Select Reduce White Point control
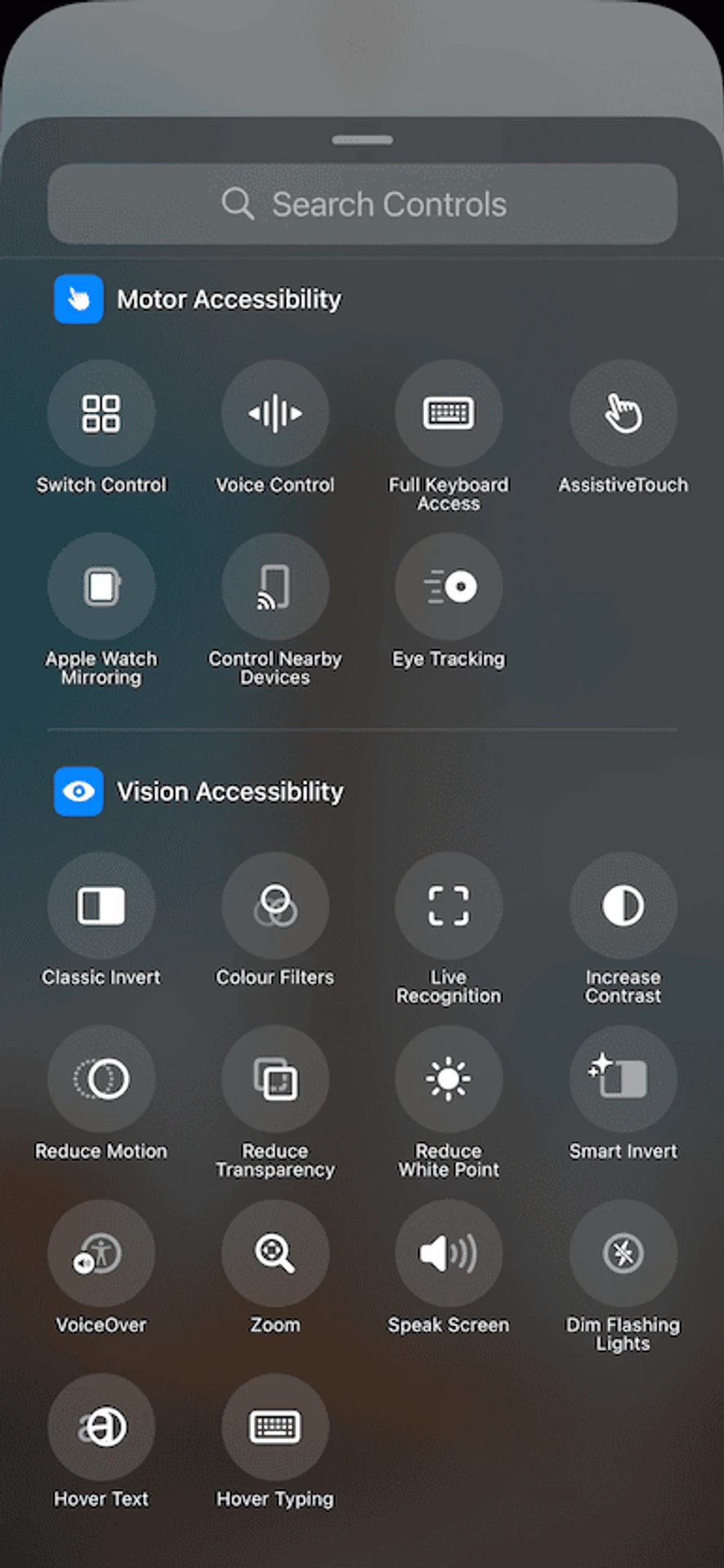 [x=449, y=1079]
